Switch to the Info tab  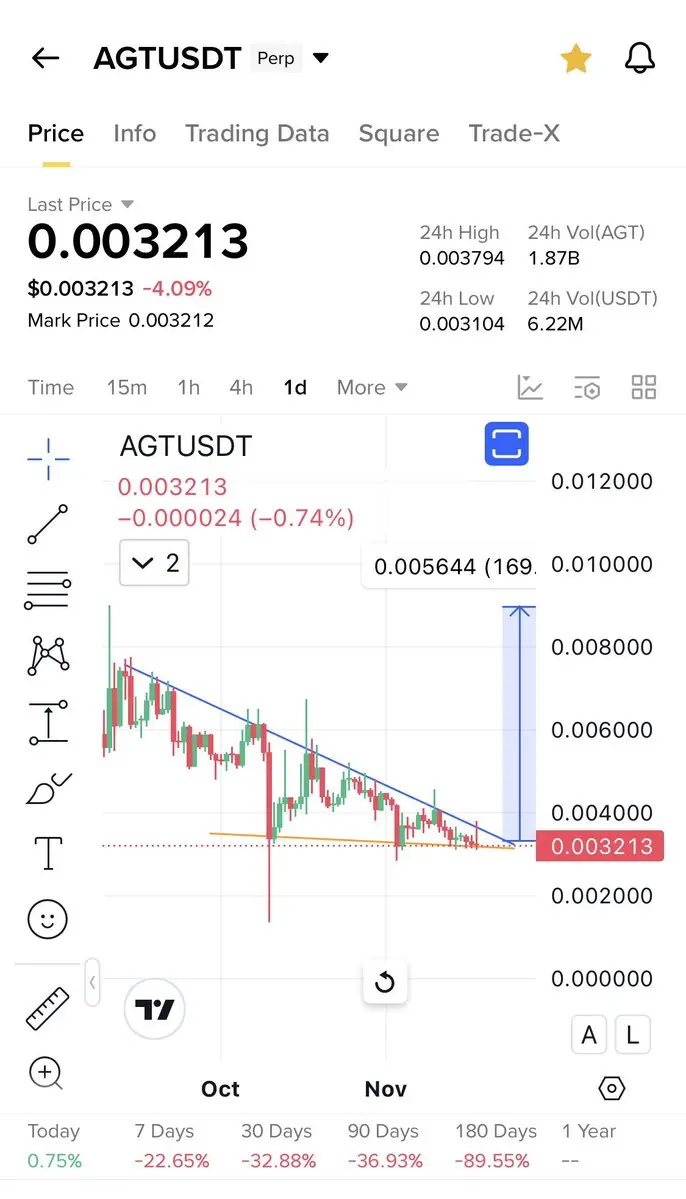[135, 133]
